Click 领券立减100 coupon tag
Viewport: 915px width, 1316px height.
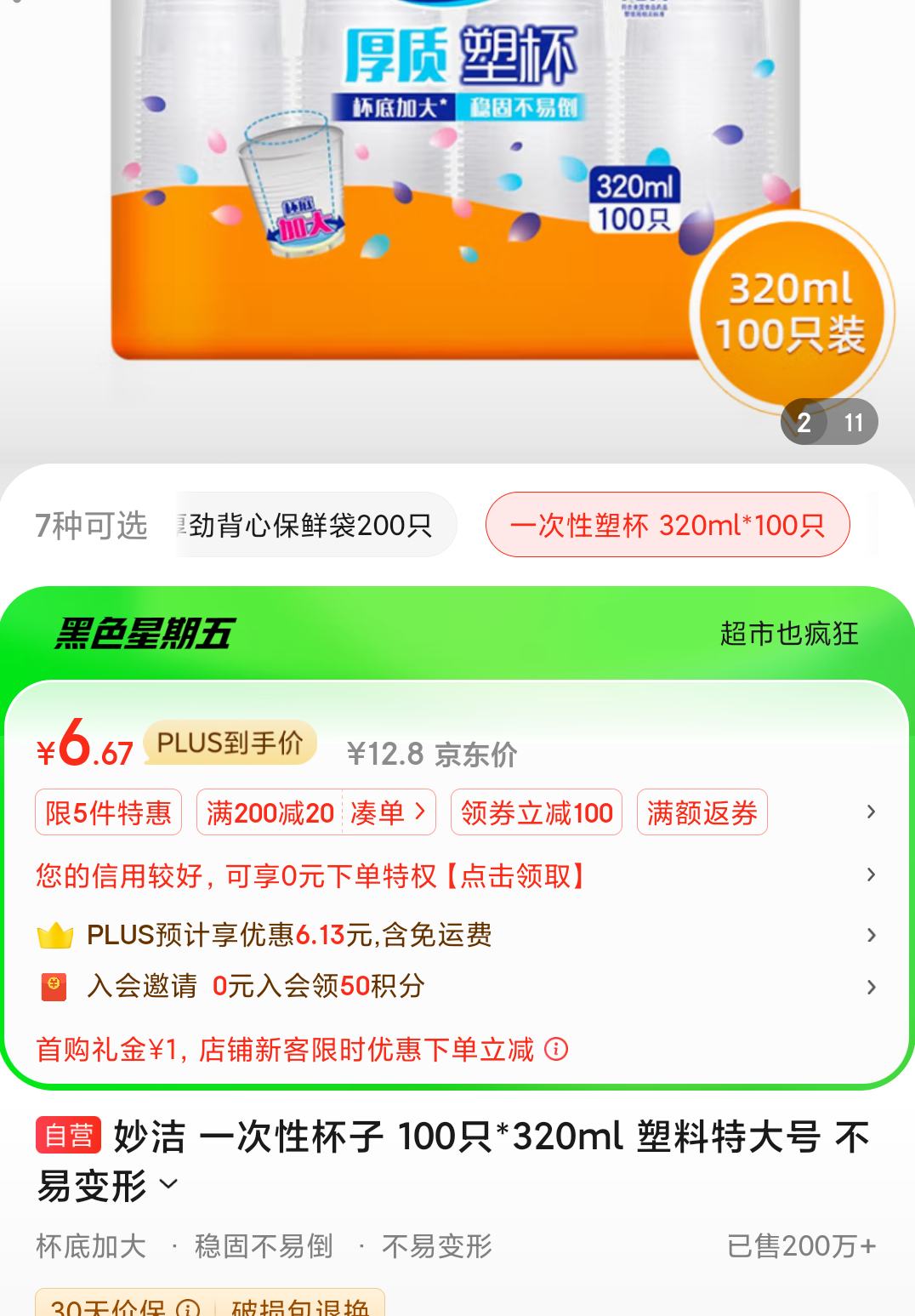[537, 812]
